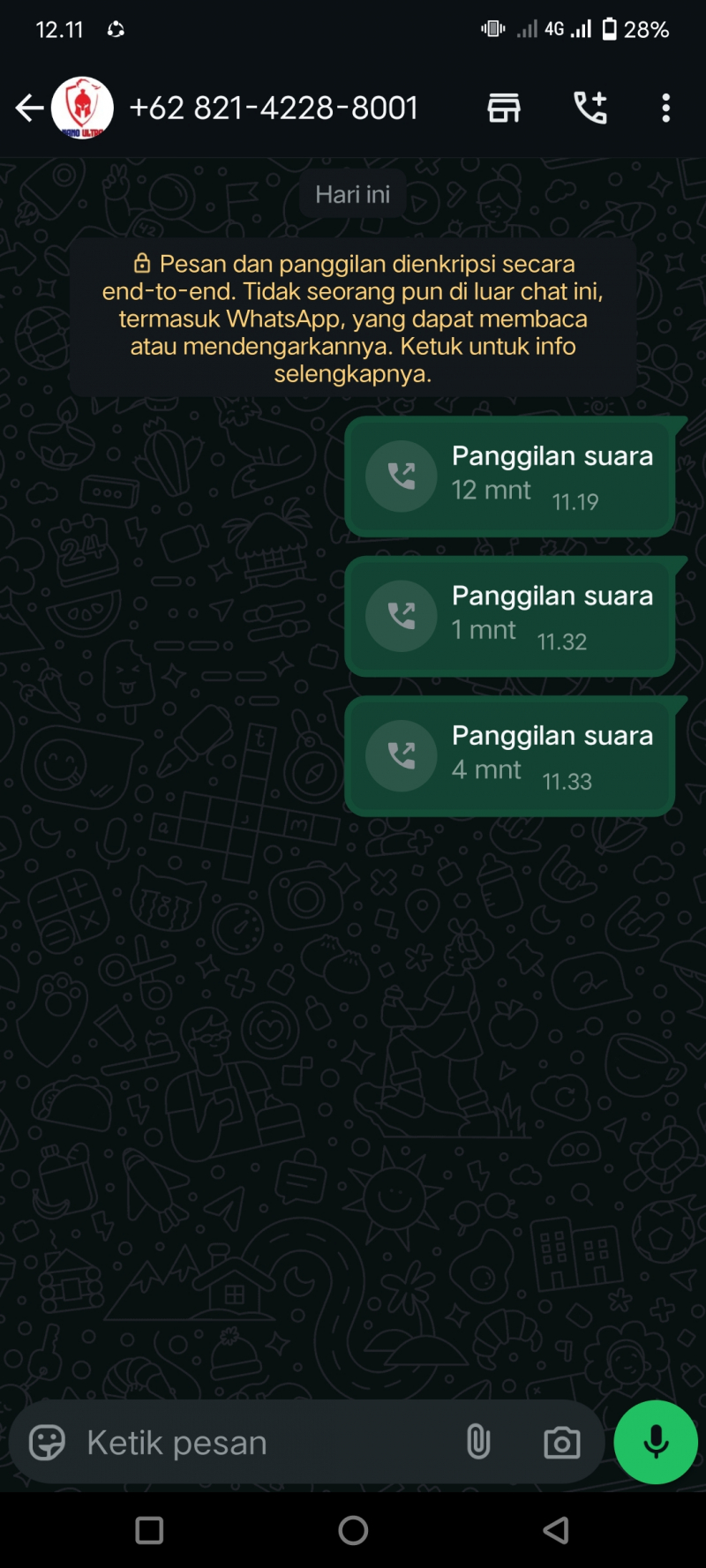Tap the green microphone voice message button
Viewport: 706px width, 1568px height.
pyautogui.click(x=656, y=1443)
